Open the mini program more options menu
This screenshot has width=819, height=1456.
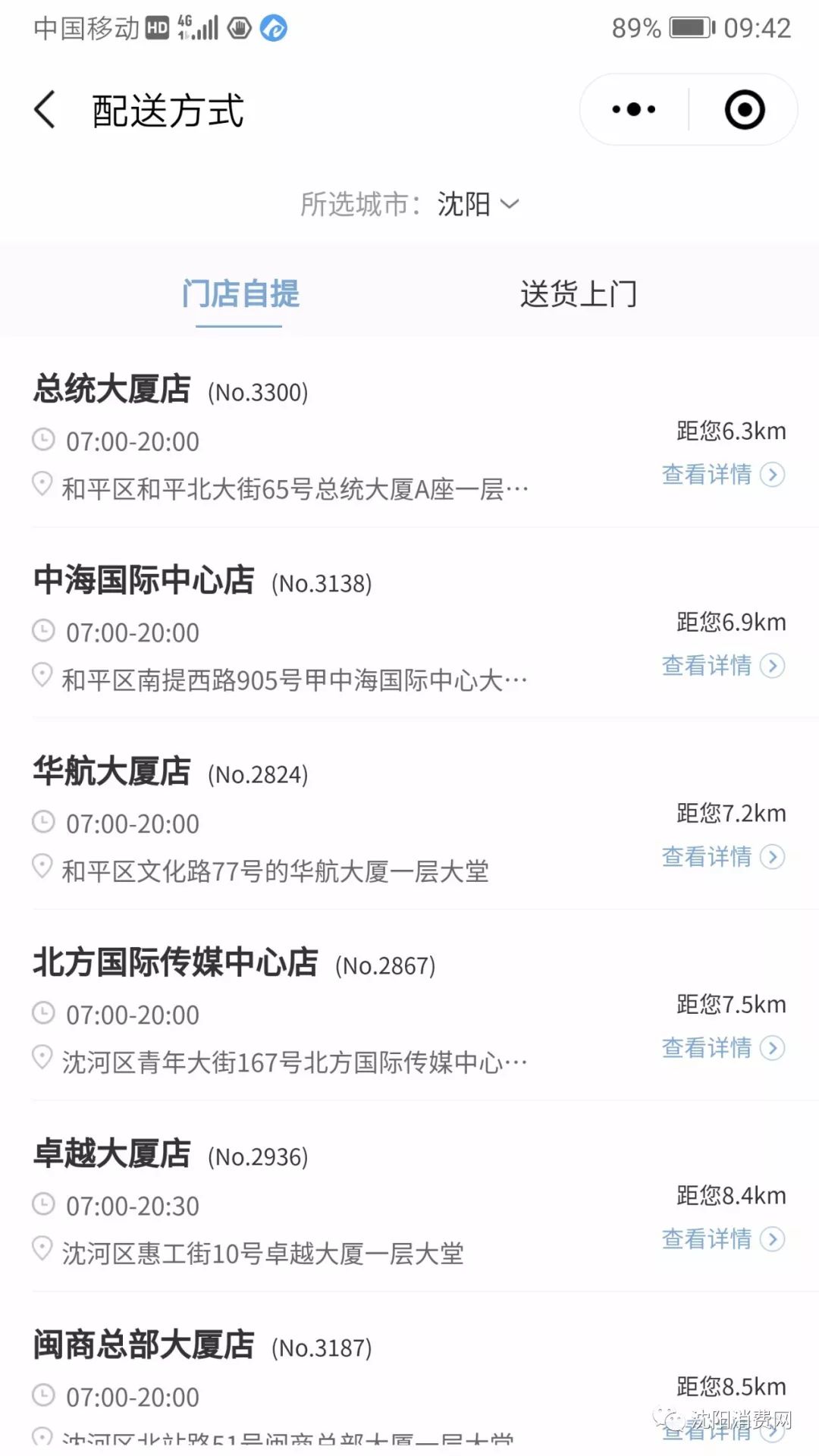click(x=634, y=110)
